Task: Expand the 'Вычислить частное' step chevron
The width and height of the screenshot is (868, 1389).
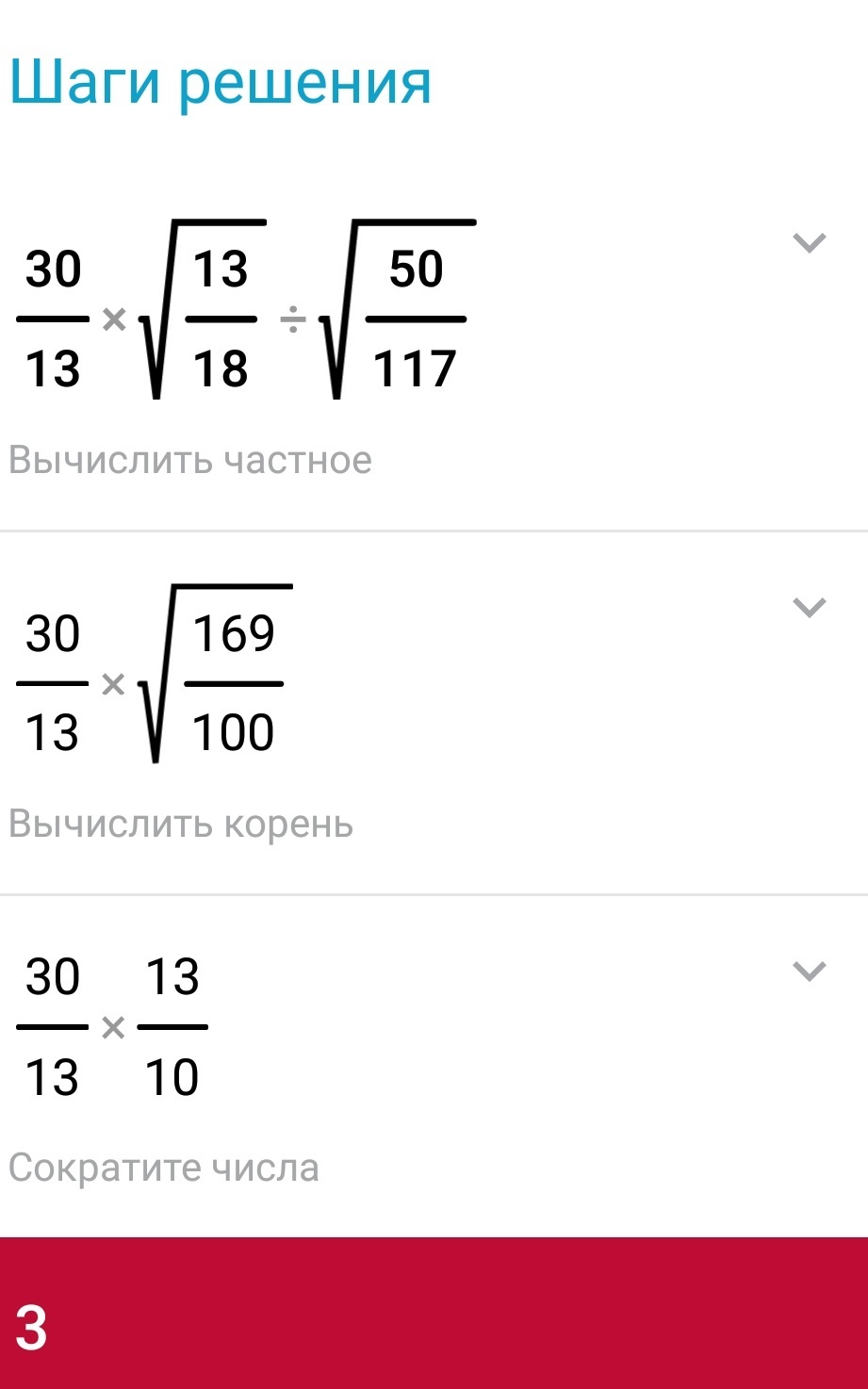Action: (x=810, y=243)
